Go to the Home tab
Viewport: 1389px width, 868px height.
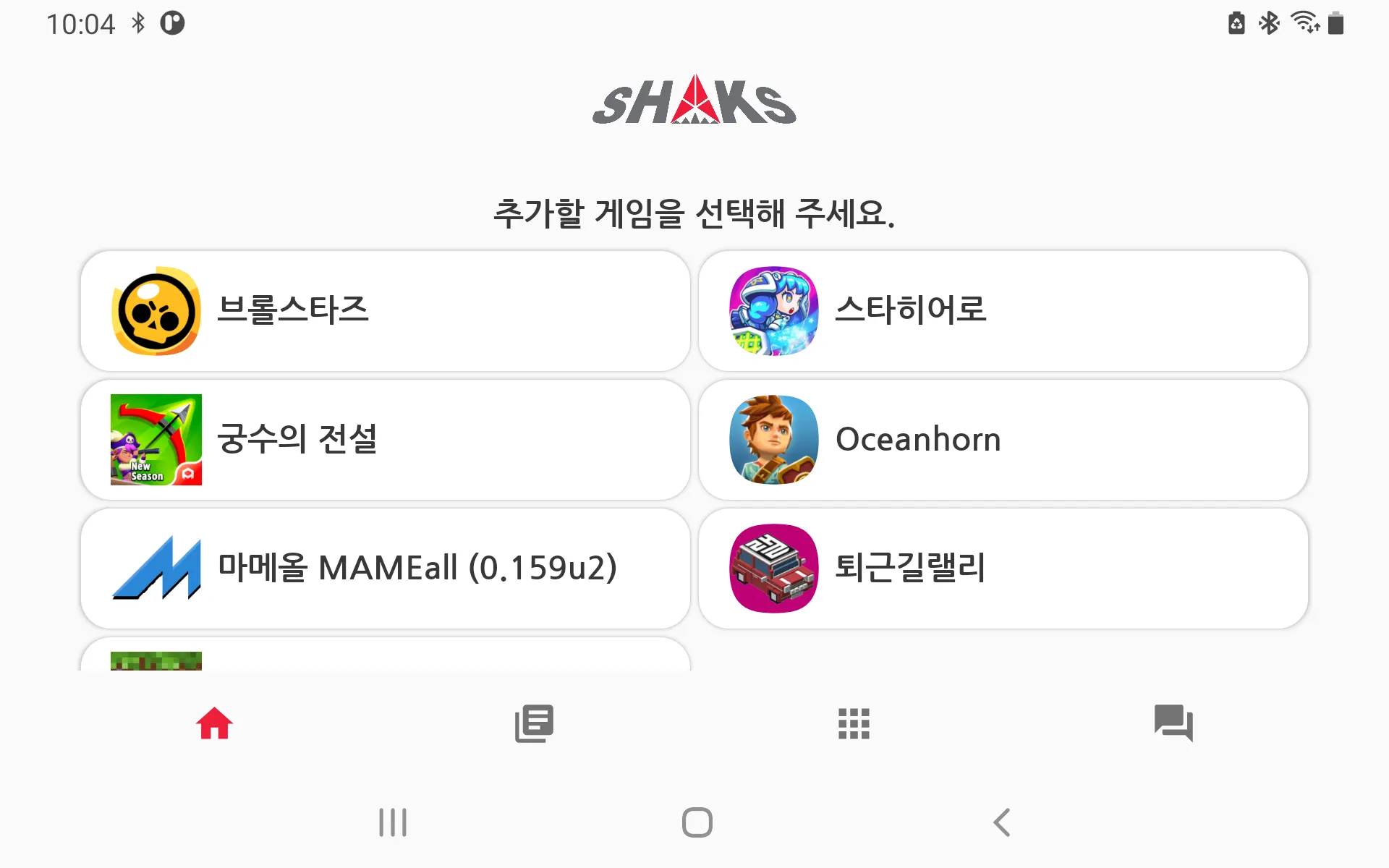pos(215,723)
